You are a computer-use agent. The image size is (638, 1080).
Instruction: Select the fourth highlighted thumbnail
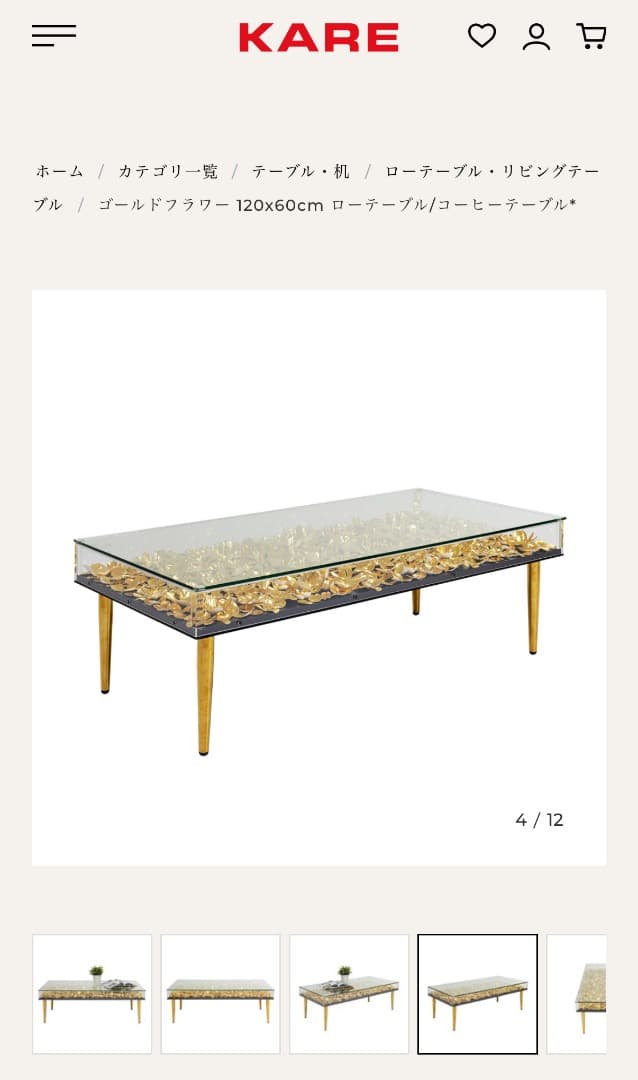[x=477, y=993]
